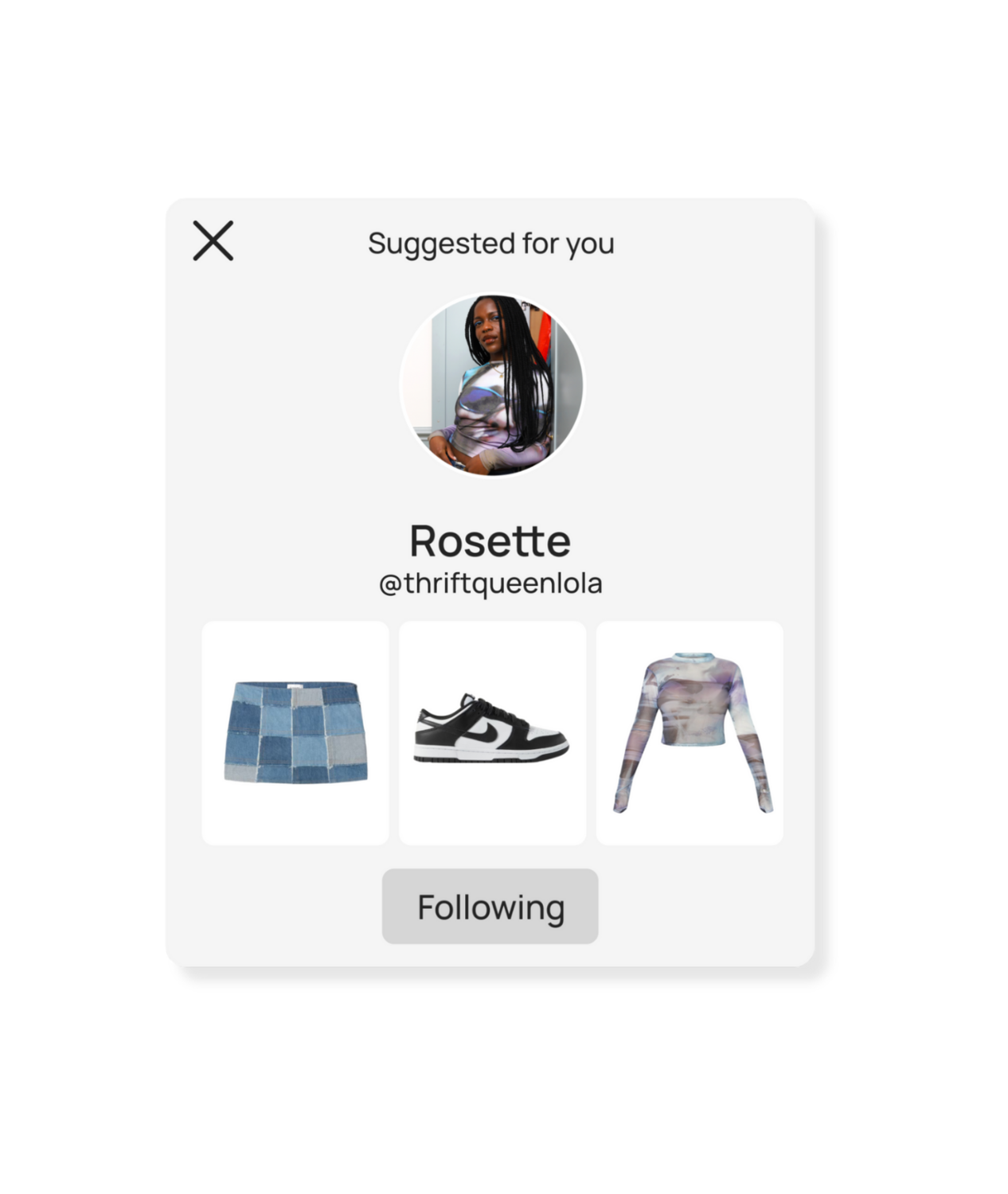This screenshot has height=1194, width=1008.
Task: Dismiss the Suggested for you card
Action: (x=213, y=241)
